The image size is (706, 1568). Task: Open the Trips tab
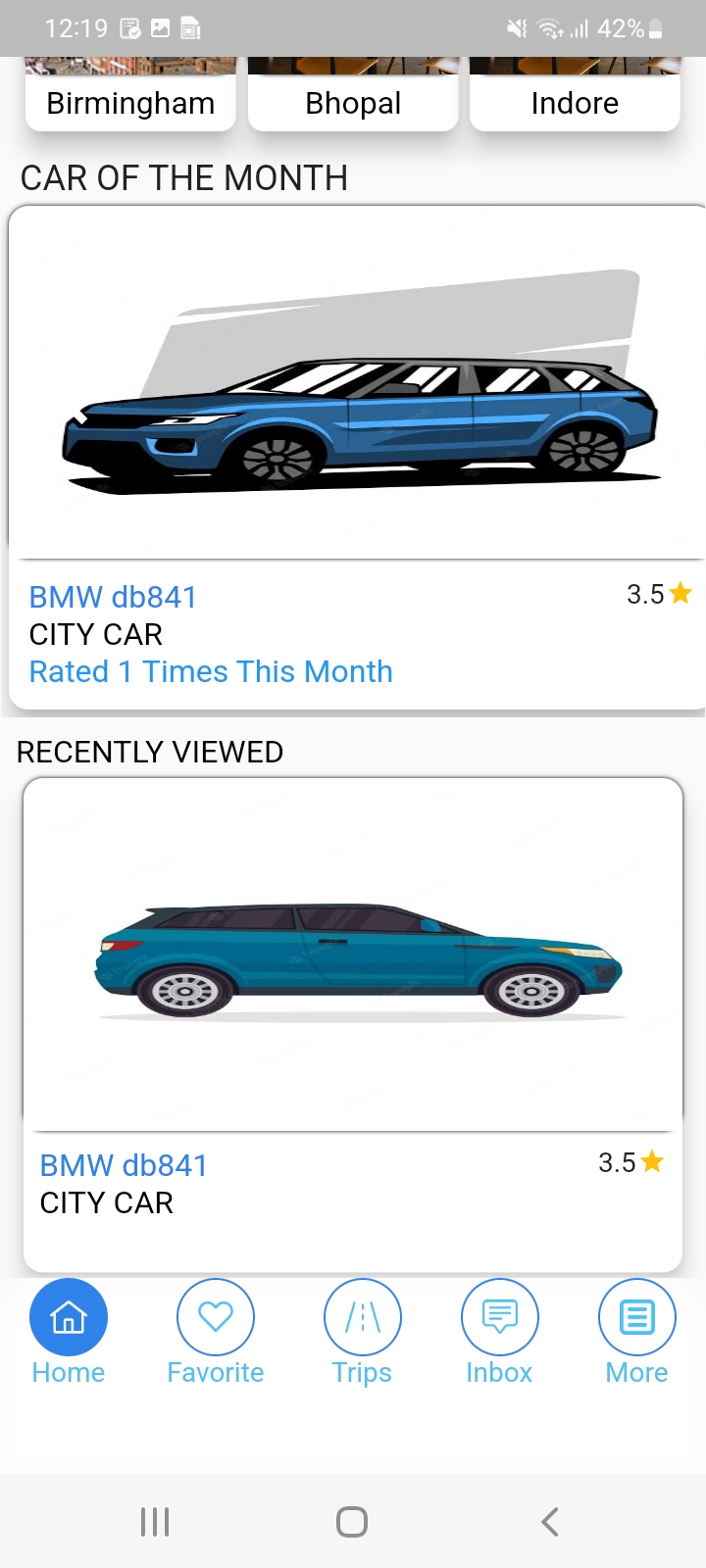(x=362, y=1333)
